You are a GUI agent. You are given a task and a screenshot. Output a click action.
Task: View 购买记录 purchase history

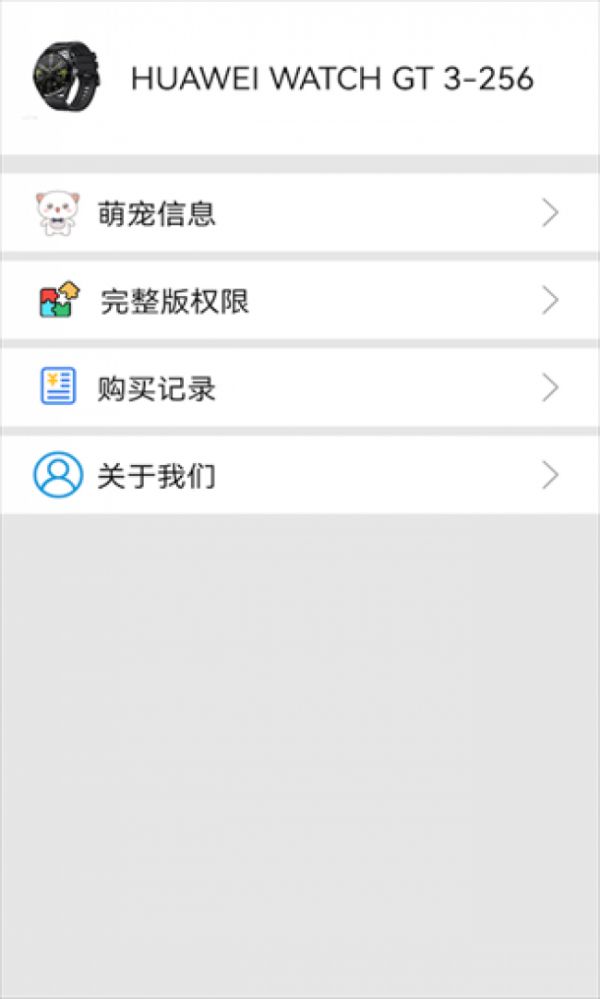click(x=300, y=387)
